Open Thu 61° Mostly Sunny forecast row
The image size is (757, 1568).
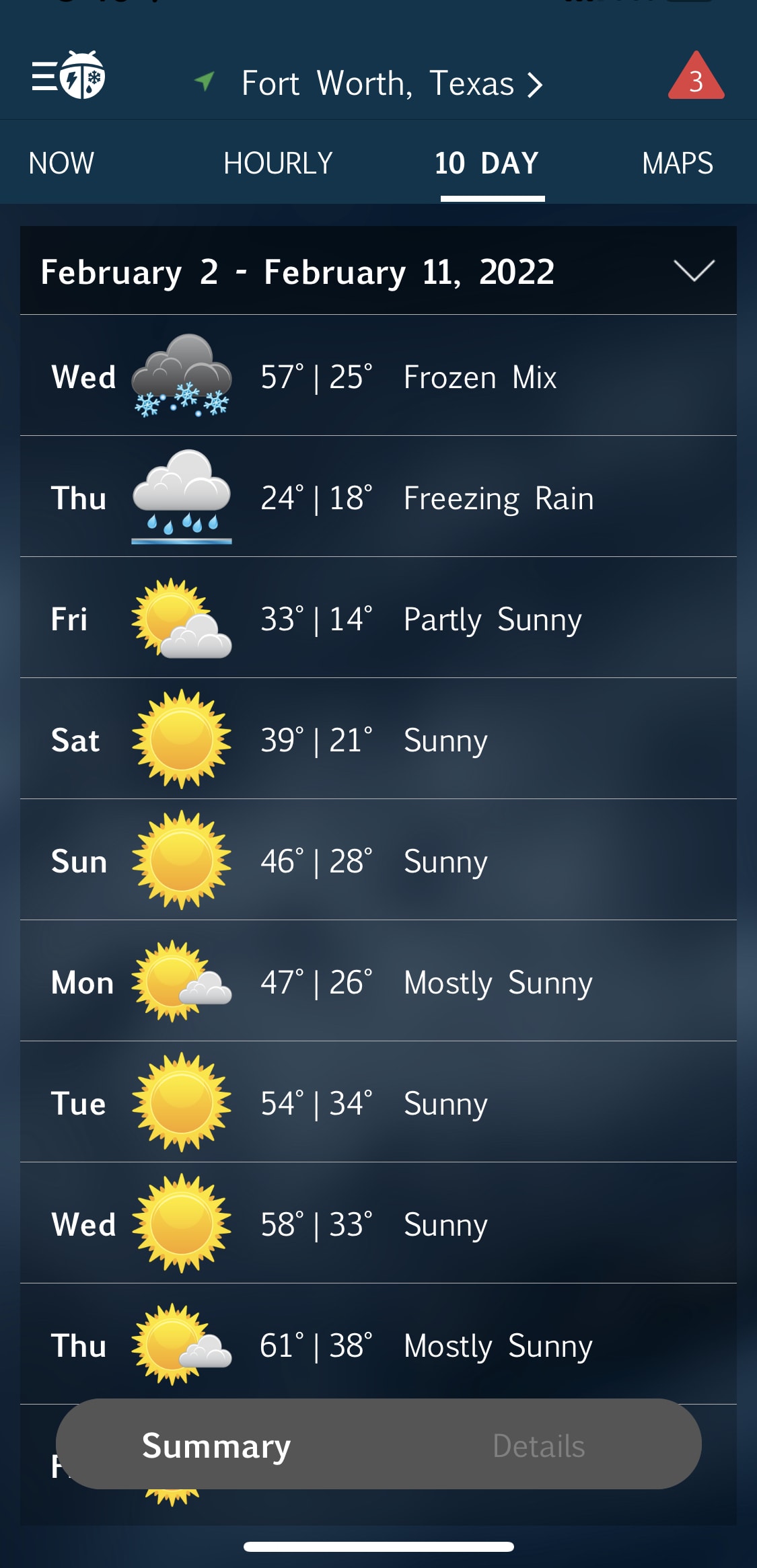[378, 1345]
